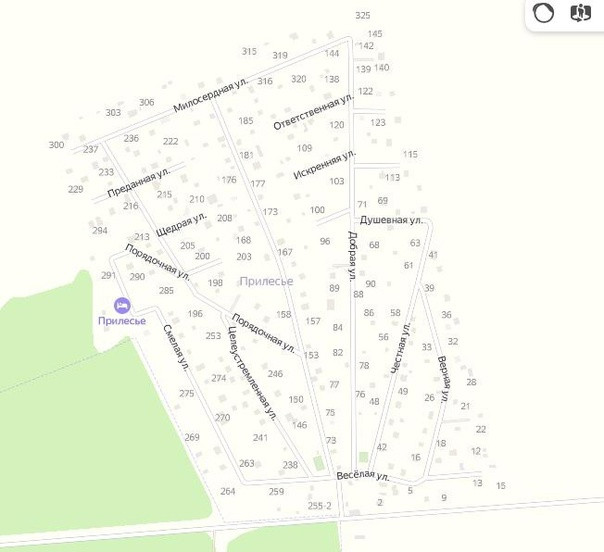This screenshot has width=604, height=552.
Task: Tap the circle icon beside the panorama button
Action: point(544,13)
